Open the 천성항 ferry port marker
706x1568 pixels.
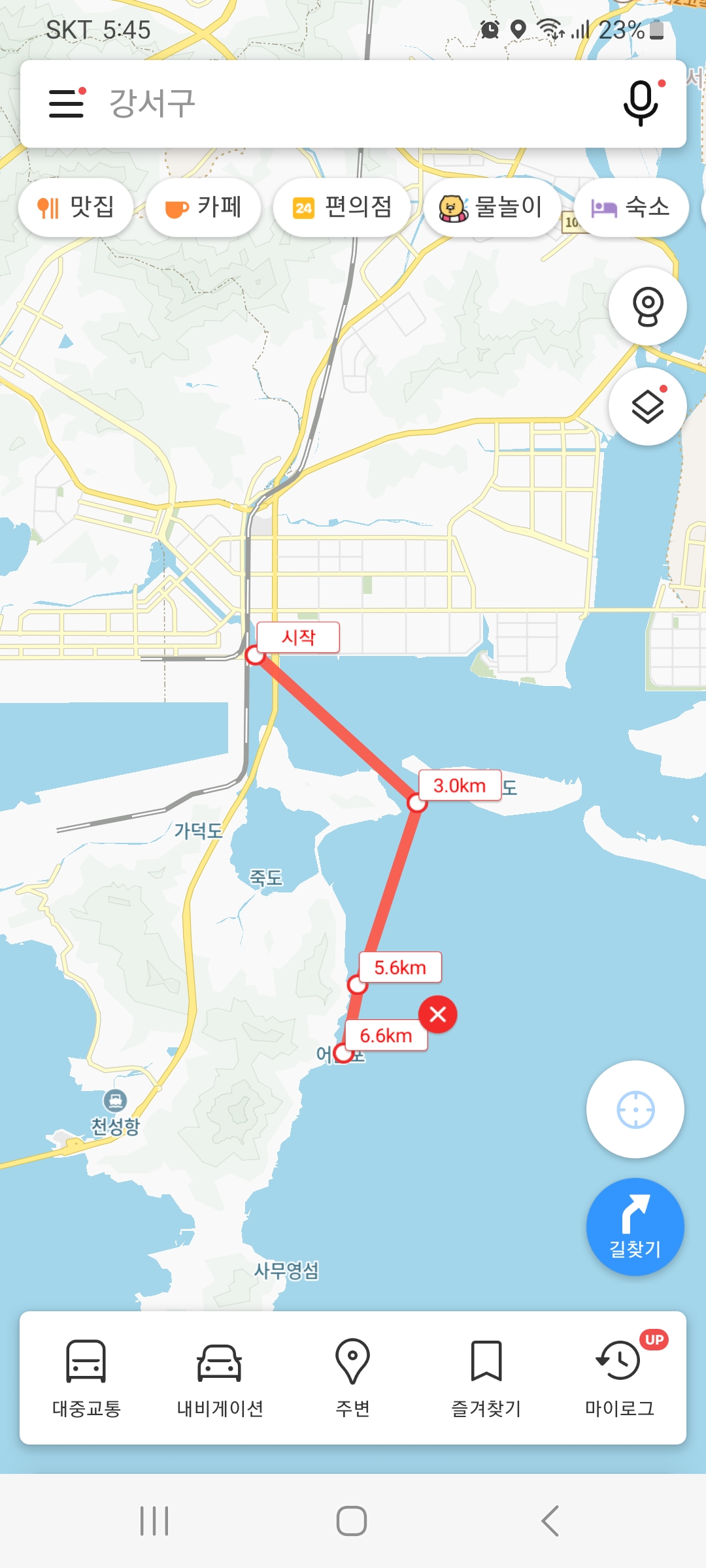[115, 1102]
